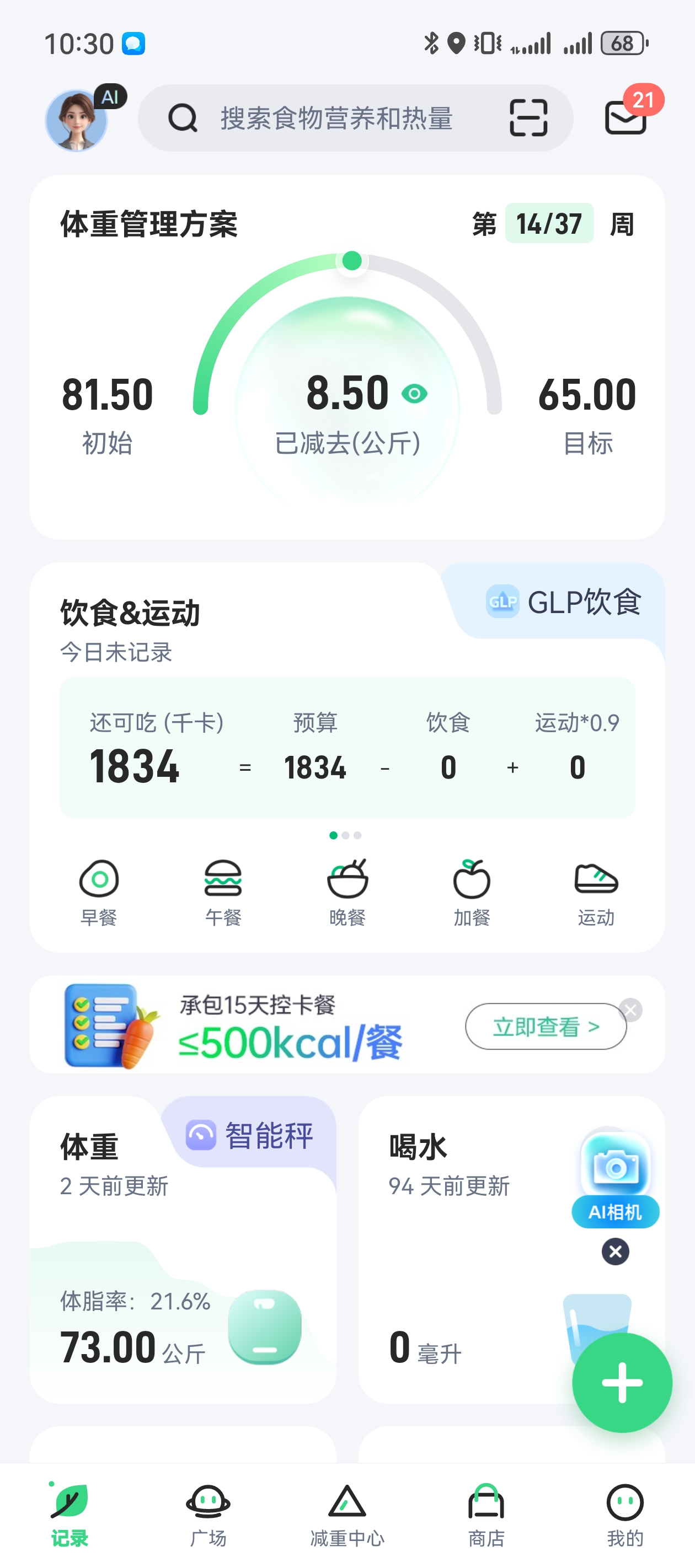
Task: Open the GLP饮食 tab
Action: tap(563, 602)
